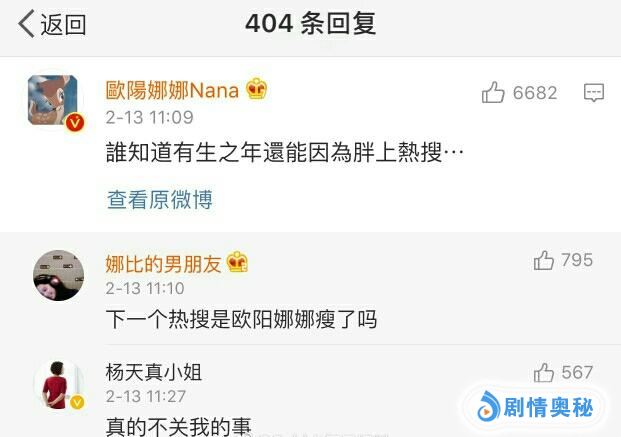Open 查看原微博 link

click(x=160, y=200)
